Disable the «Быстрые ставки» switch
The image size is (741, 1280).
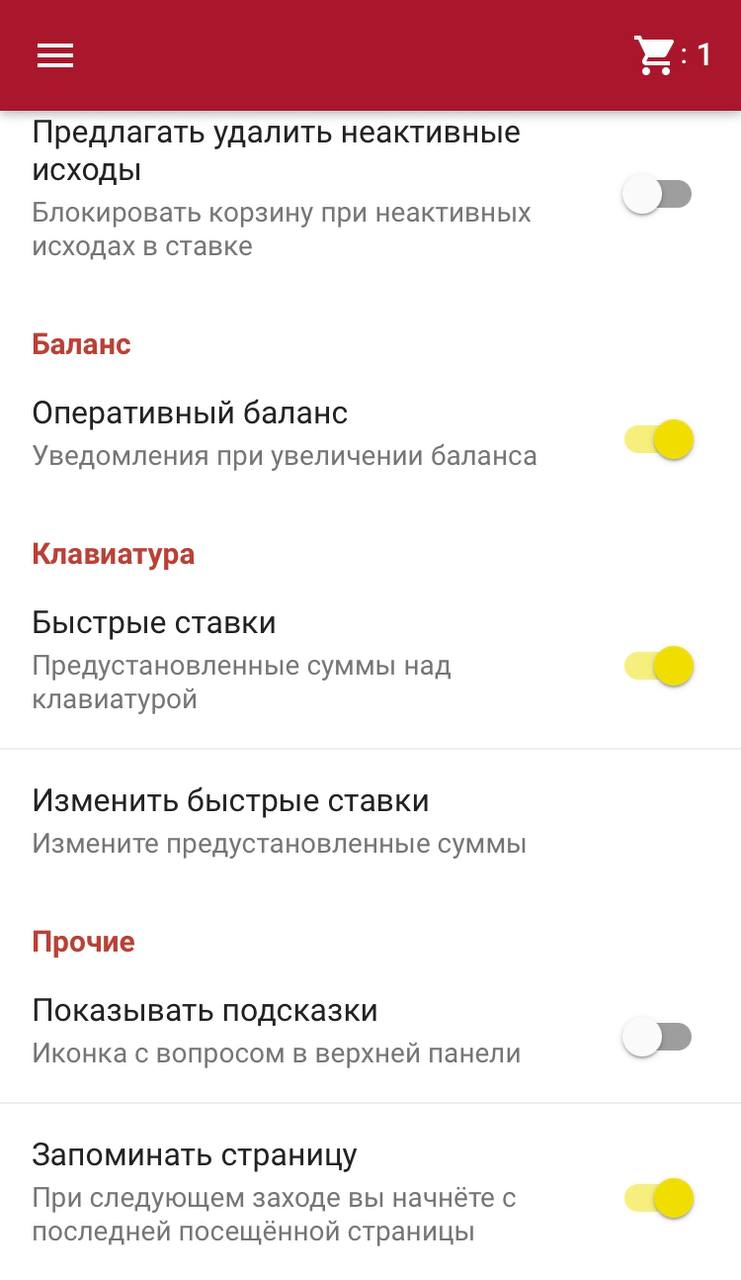[659, 666]
